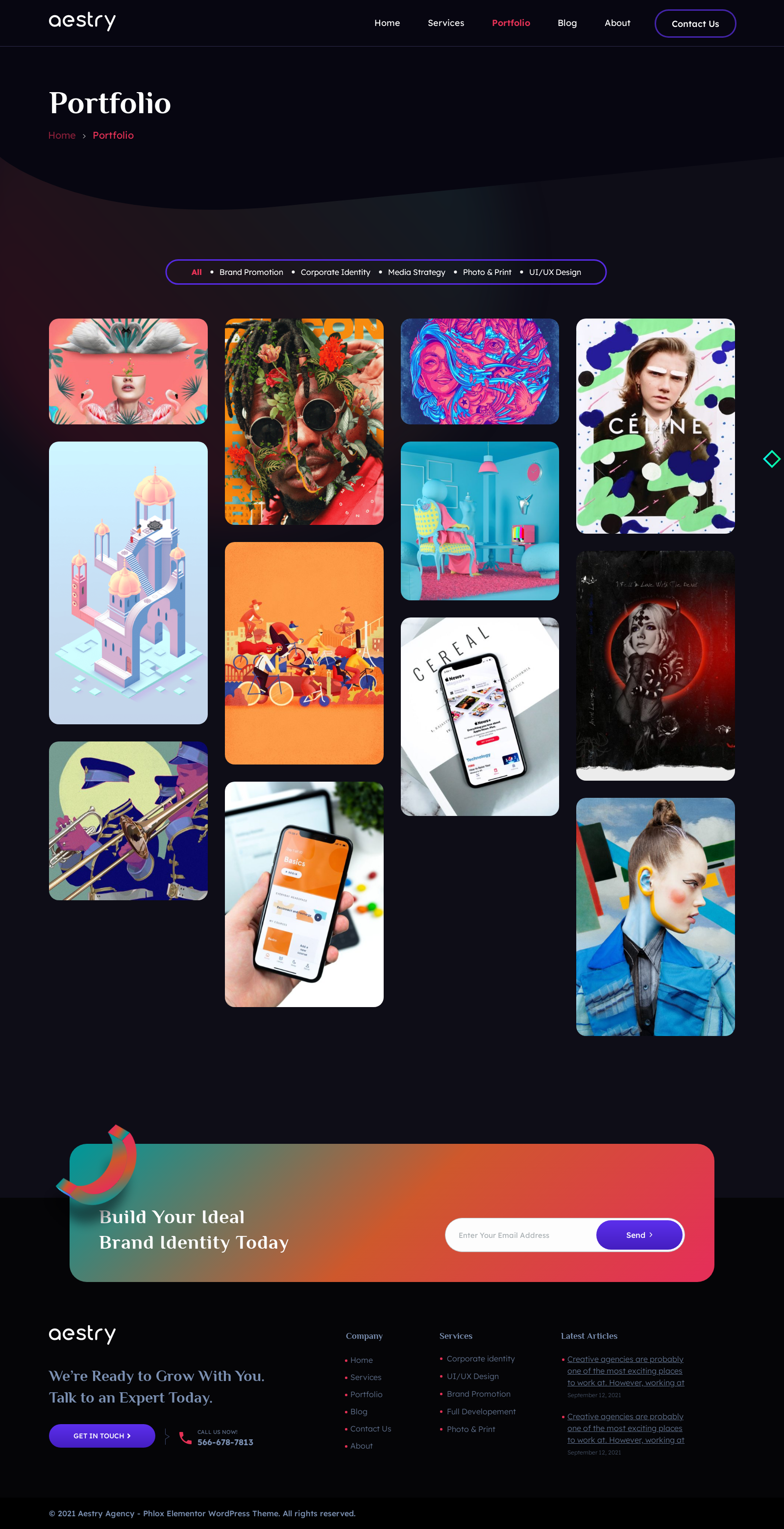
Task: Show Media Strategy projects
Action: click(x=416, y=272)
